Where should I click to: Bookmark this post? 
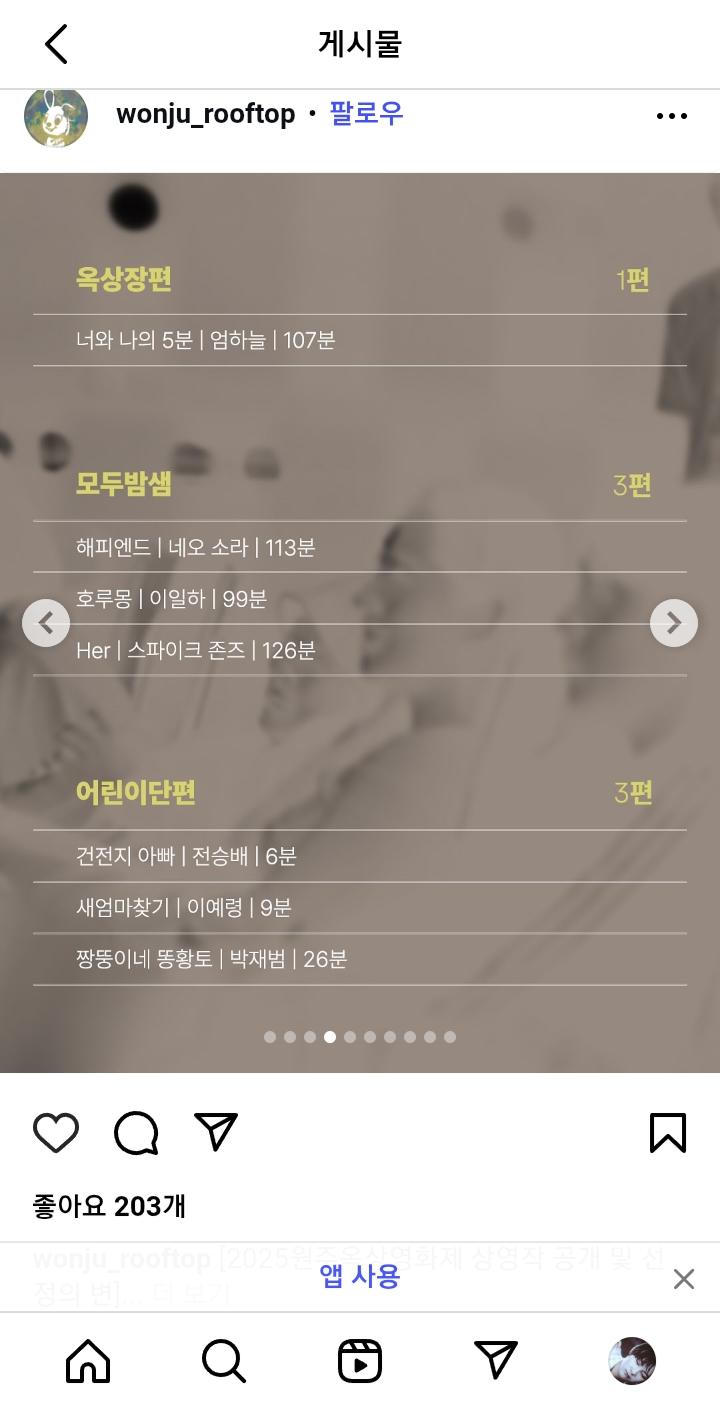coord(667,1133)
